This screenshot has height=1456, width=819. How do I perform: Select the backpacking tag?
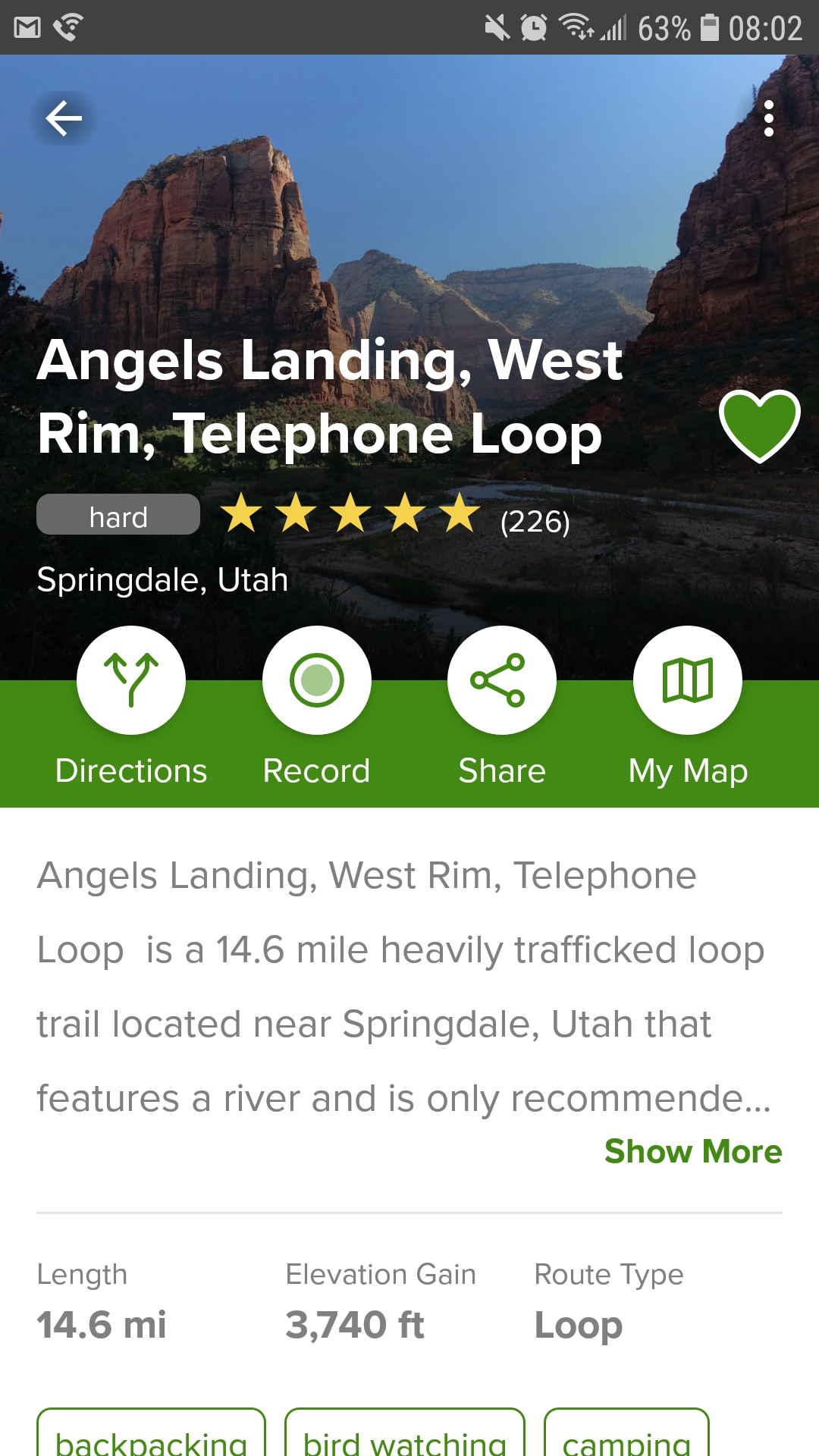(151, 1437)
